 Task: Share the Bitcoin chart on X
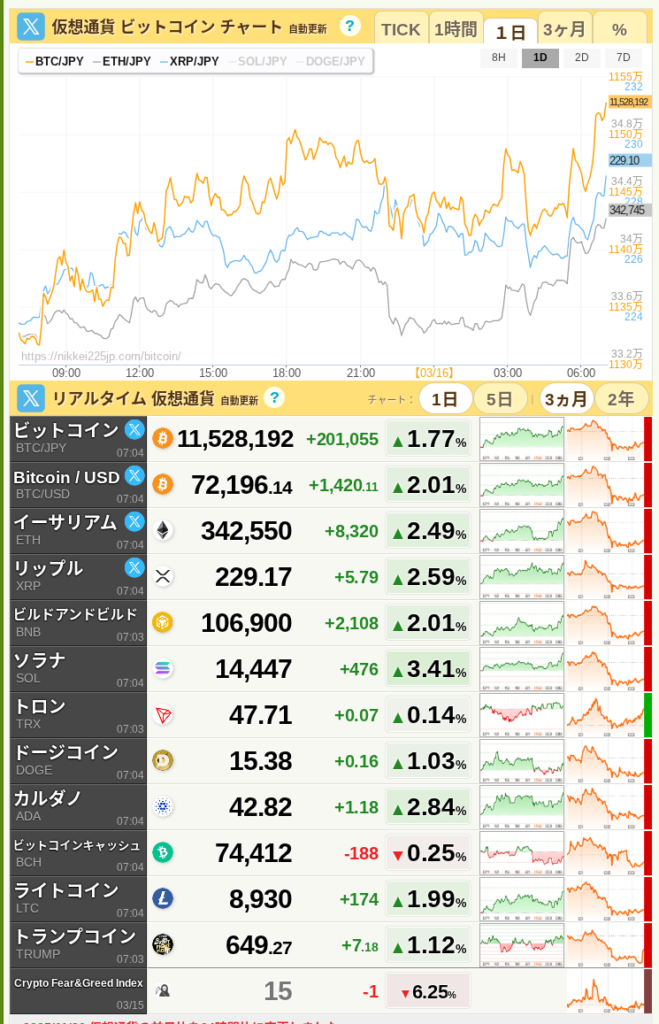coord(31,27)
